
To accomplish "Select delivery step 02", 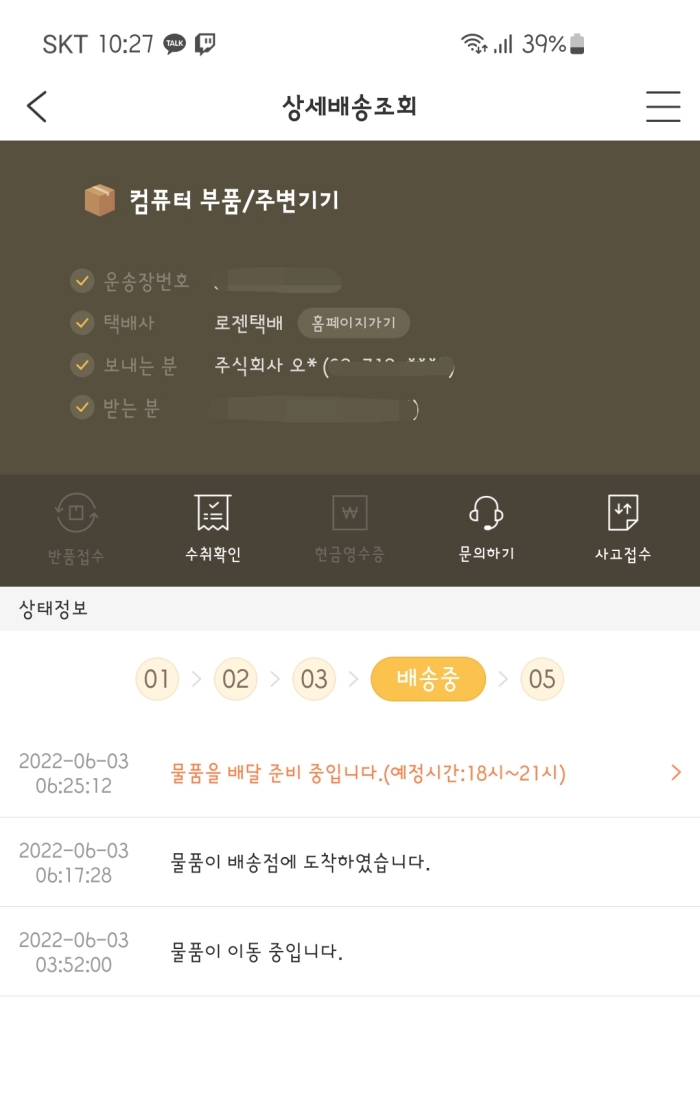I will [235, 680].
